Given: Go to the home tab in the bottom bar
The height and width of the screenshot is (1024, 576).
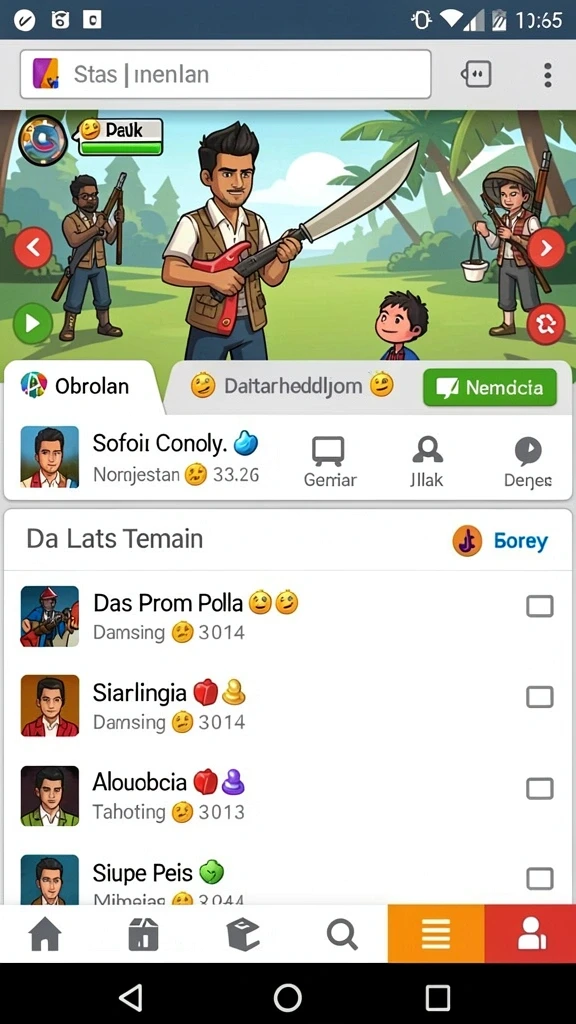Looking at the screenshot, I should point(46,935).
